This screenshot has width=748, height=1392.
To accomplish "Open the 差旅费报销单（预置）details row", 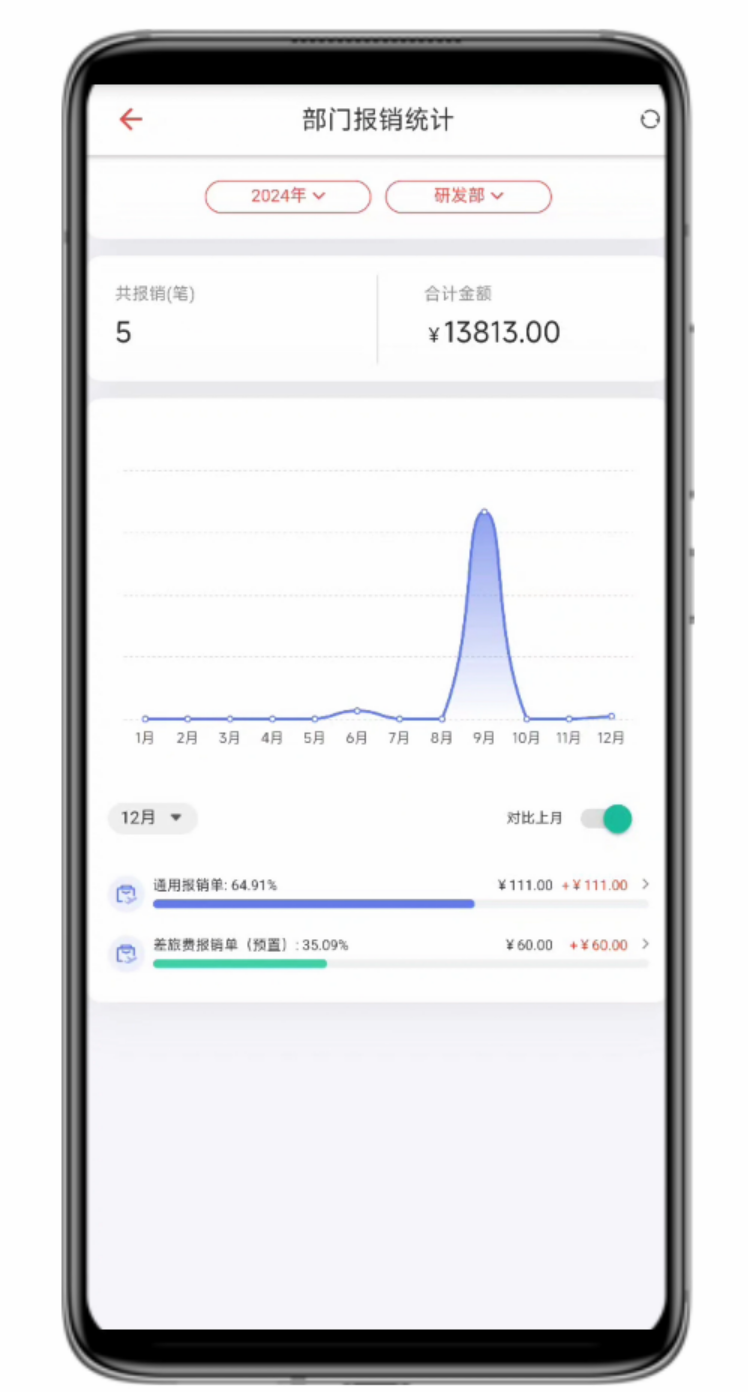I will 400,950.
